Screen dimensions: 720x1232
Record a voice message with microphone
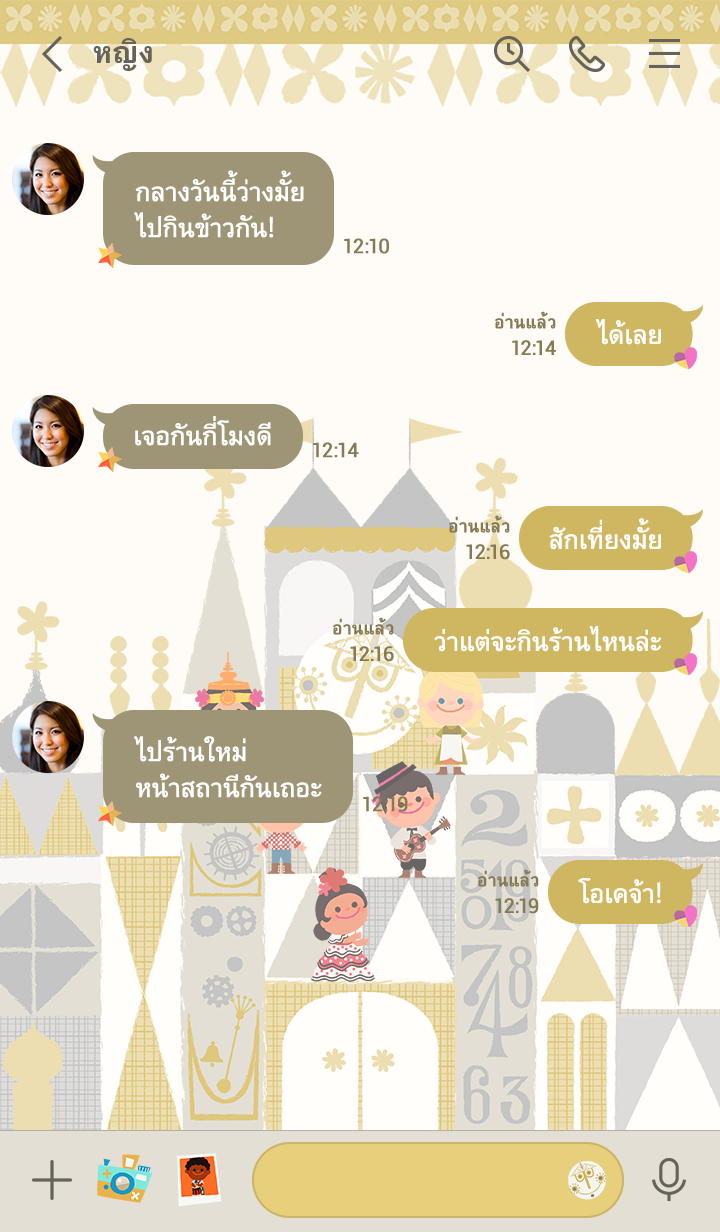pos(669,1181)
